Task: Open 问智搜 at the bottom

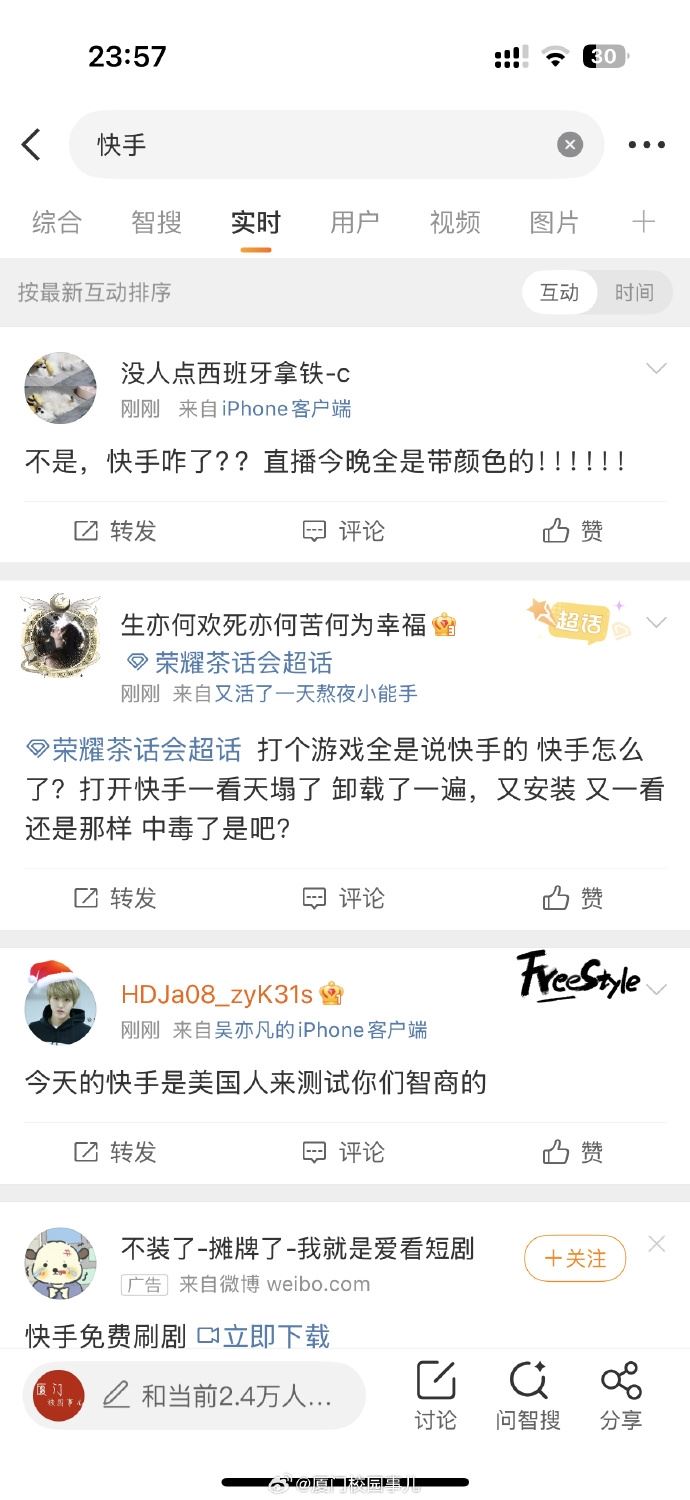Action: (528, 1396)
